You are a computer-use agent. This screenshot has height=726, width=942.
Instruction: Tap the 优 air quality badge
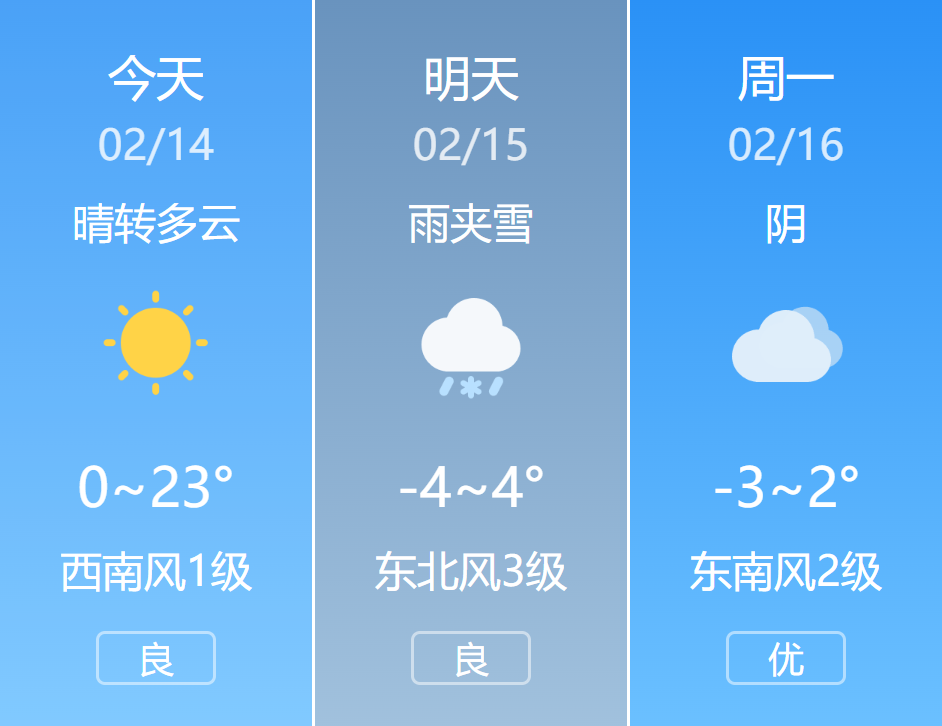point(786,659)
